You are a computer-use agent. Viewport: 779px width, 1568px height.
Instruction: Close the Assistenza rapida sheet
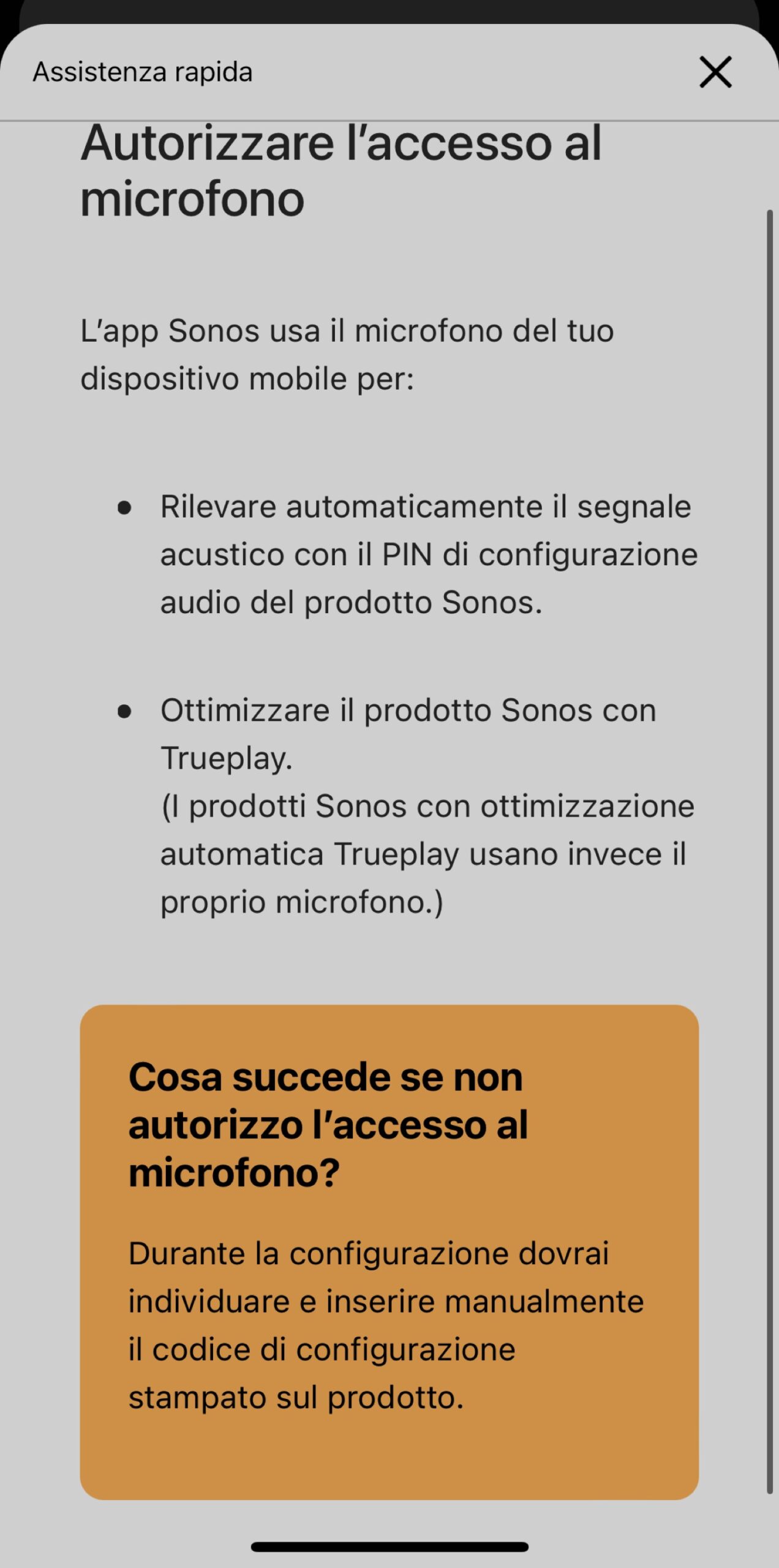(x=715, y=72)
